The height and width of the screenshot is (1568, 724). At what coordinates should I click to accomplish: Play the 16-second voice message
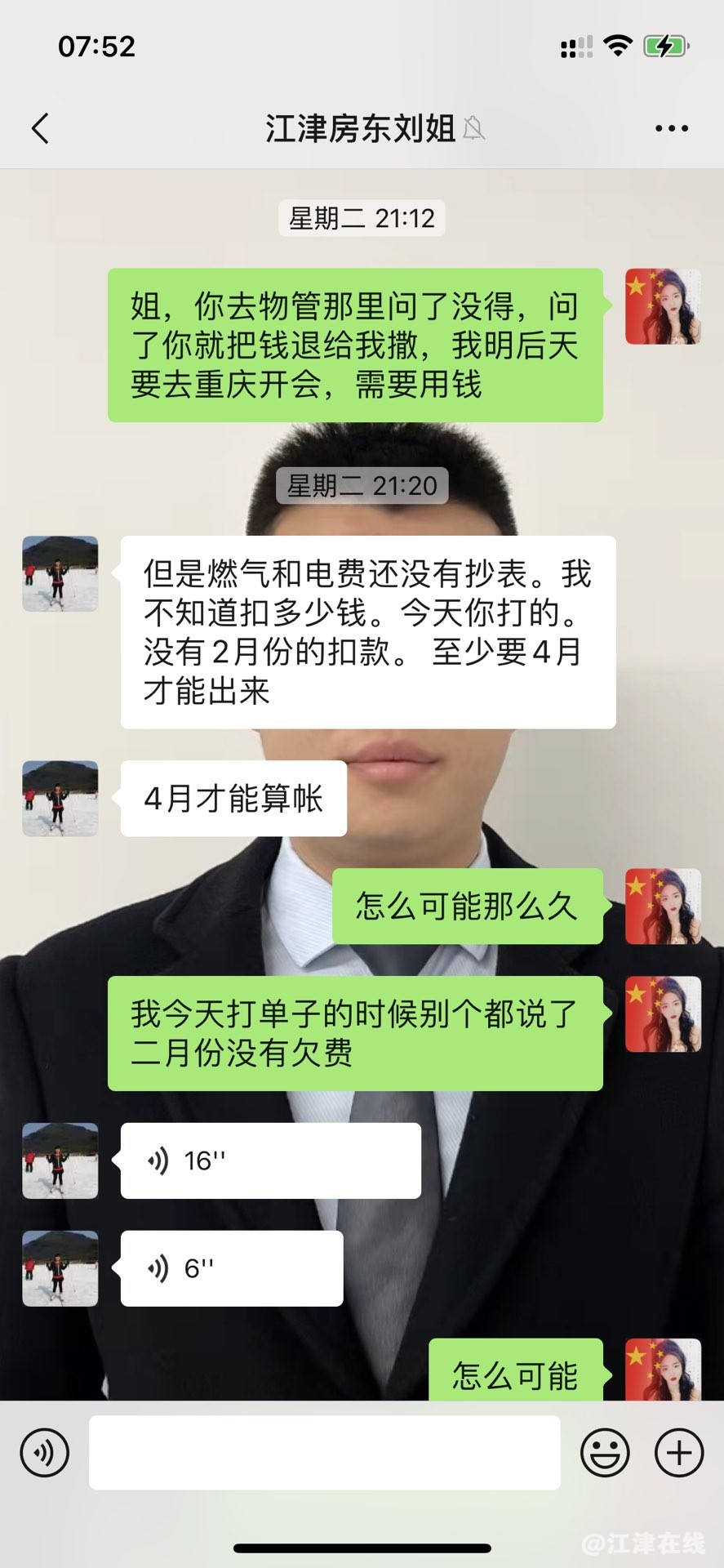click(270, 1160)
